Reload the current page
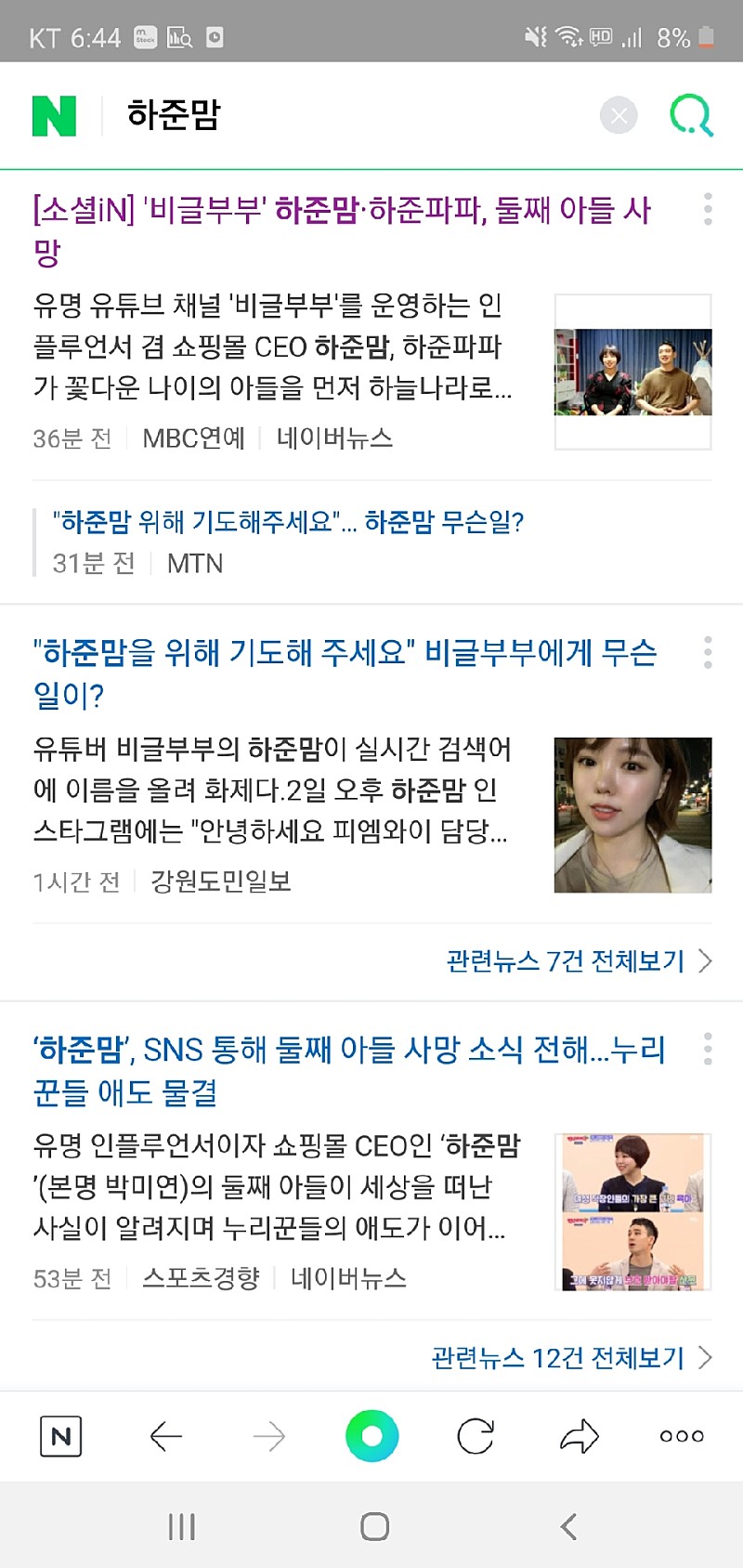743x1568 pixels. [476, 1437]
